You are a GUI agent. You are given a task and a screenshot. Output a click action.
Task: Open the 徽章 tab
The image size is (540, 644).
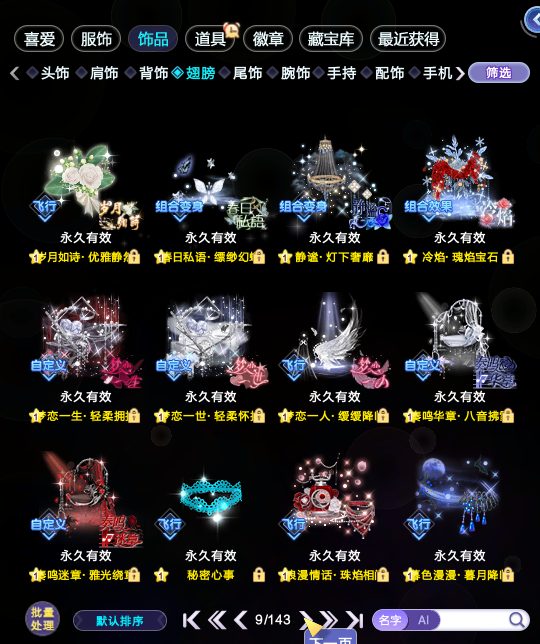click(x=268, y=39)
